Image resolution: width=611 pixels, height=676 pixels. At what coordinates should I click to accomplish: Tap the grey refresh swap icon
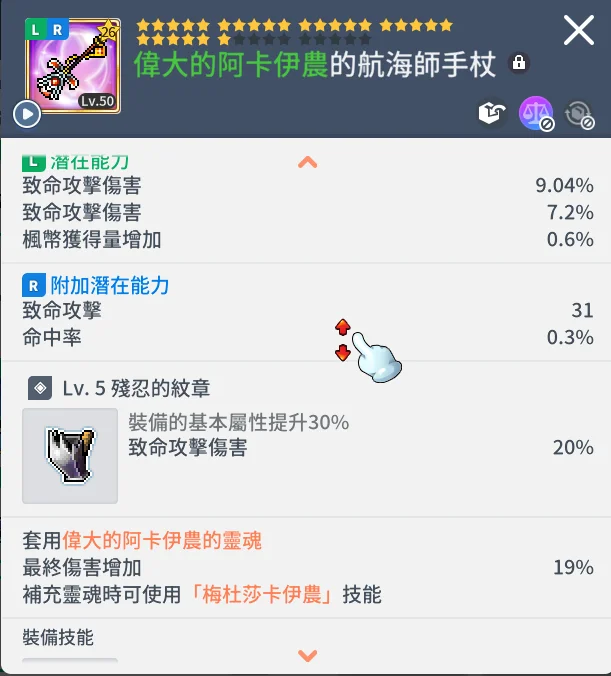click(578, 114)
